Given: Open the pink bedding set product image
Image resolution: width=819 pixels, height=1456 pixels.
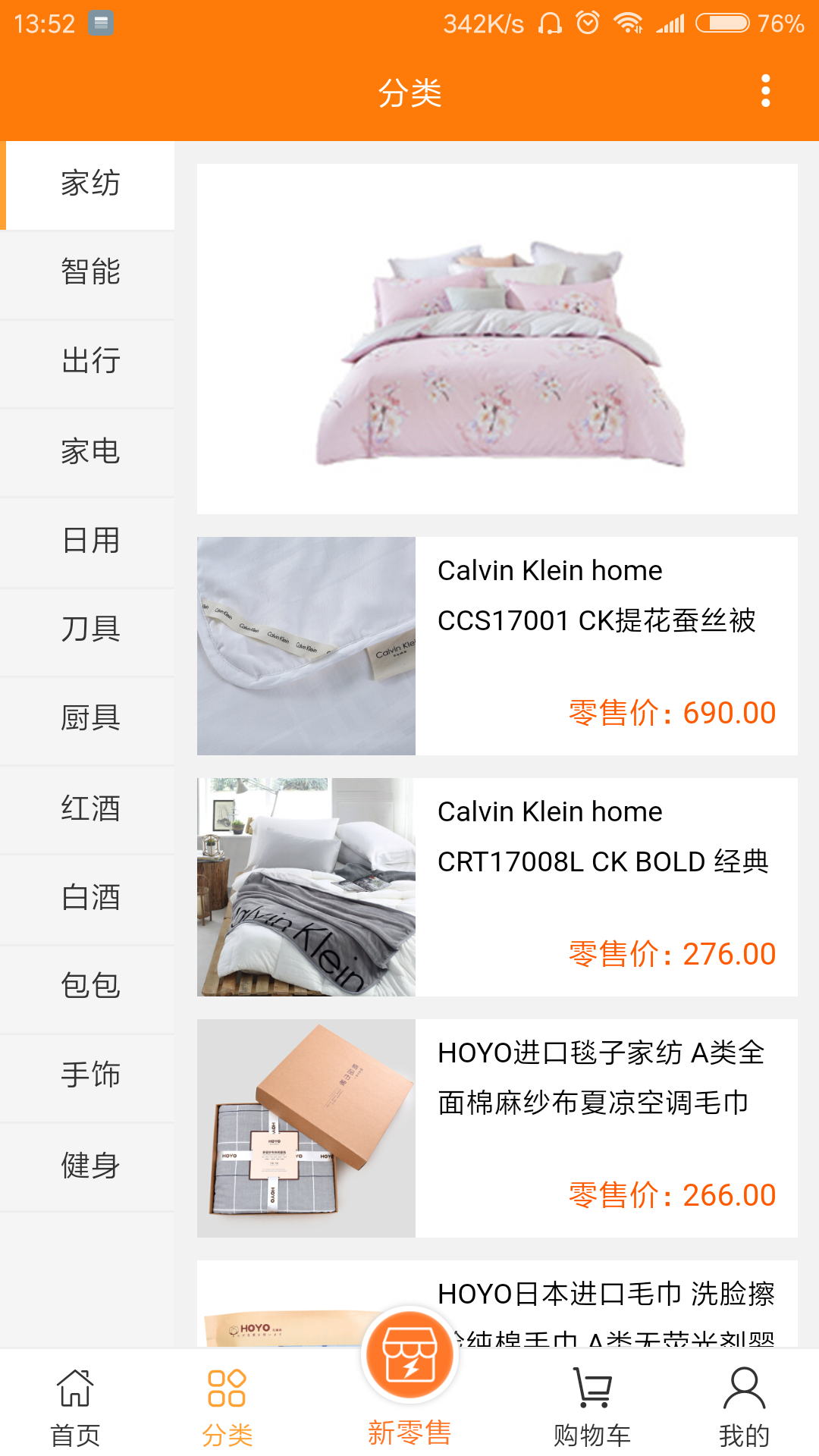Looking at the screenshot, I should pyautogui.click(x=497, y=339).
